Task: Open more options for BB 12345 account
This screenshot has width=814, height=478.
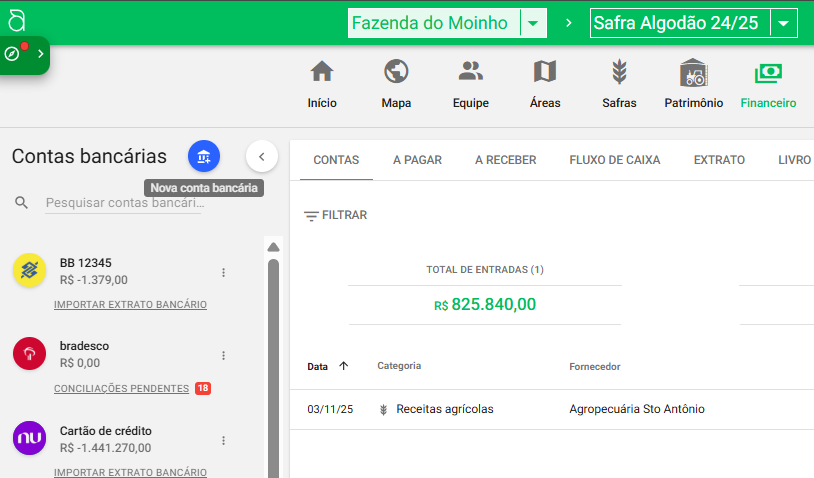Action: 224,272
